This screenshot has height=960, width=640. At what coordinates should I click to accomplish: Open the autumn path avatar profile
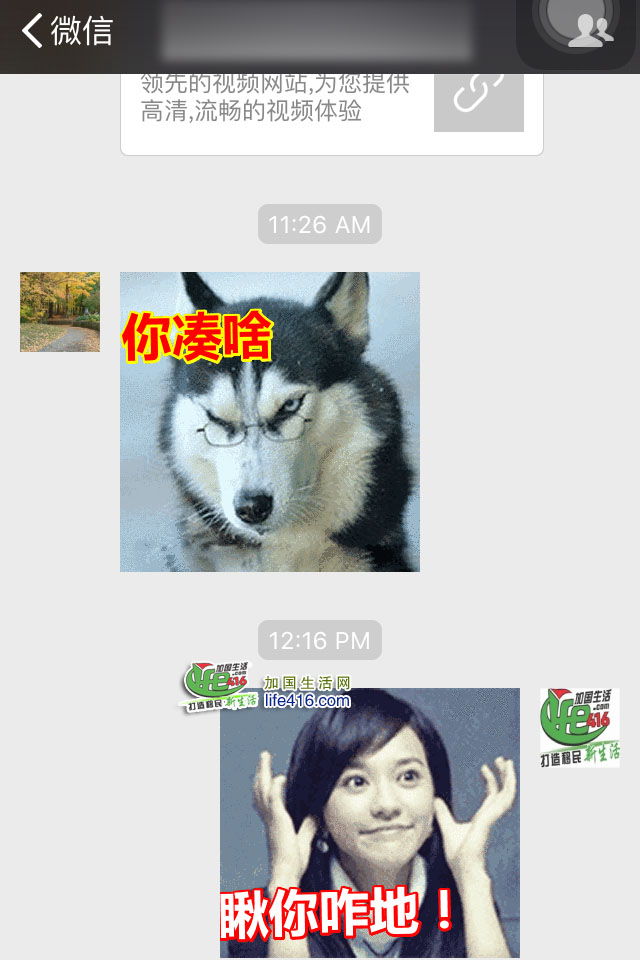(60, 312)
